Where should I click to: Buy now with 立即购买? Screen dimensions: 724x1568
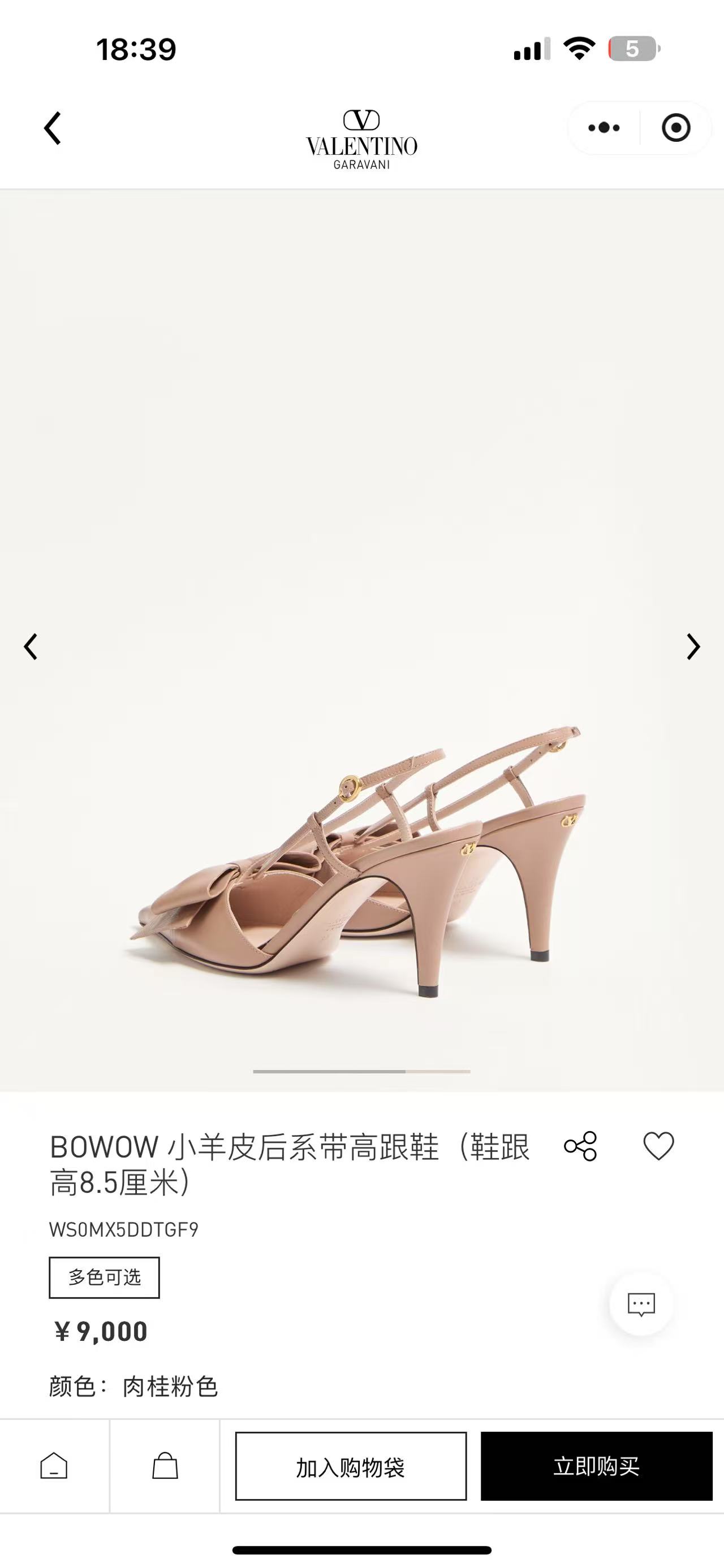tap(596, 1466)
